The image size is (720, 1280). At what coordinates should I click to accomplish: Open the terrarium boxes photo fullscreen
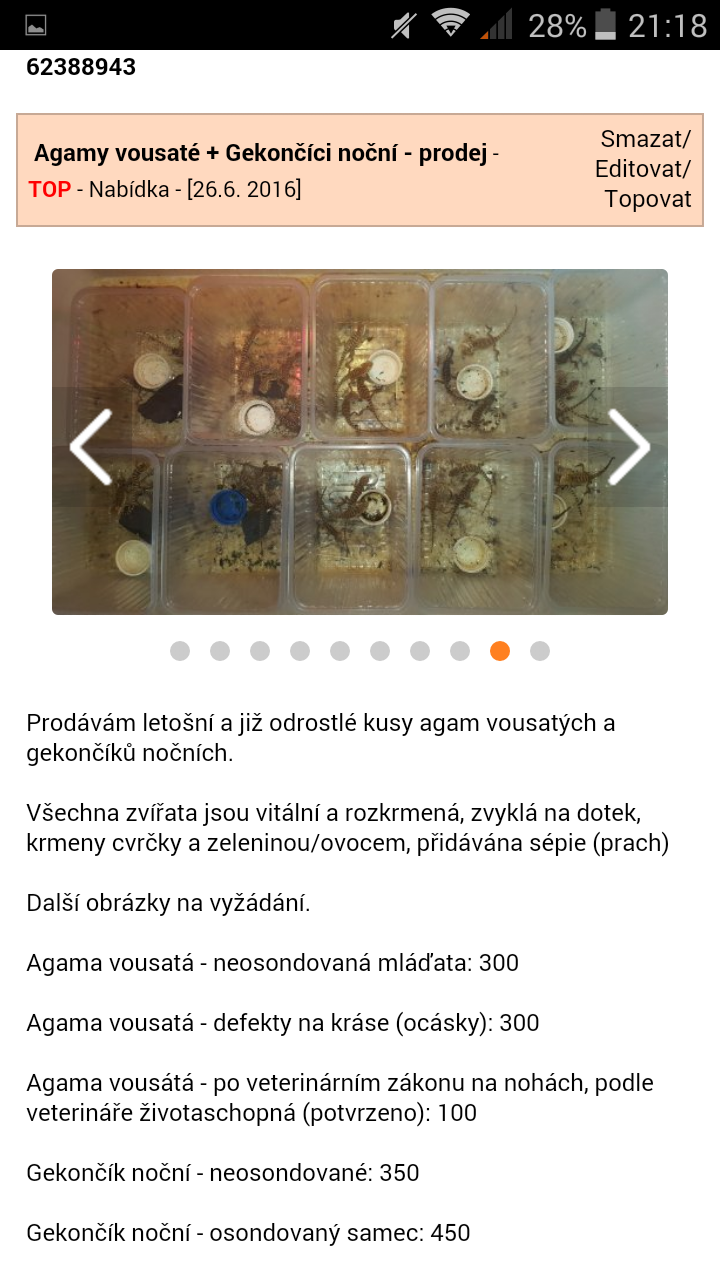point(360,441)
